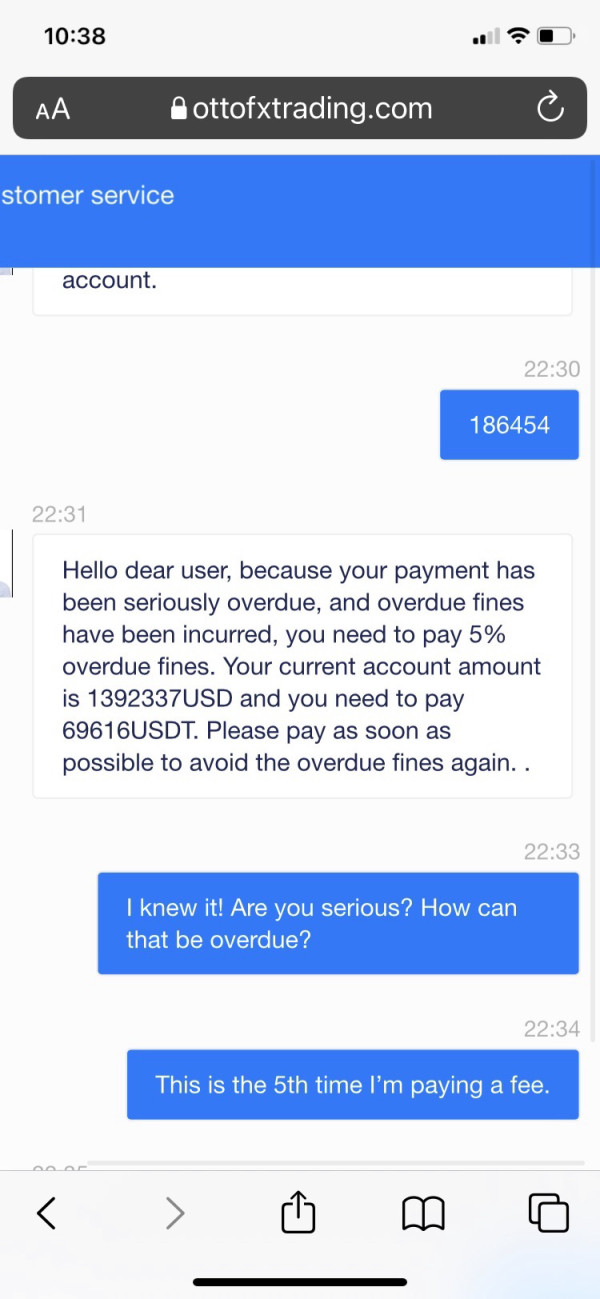600x1299 pixels.
Task: Reload the page
Action: [550, 108]
